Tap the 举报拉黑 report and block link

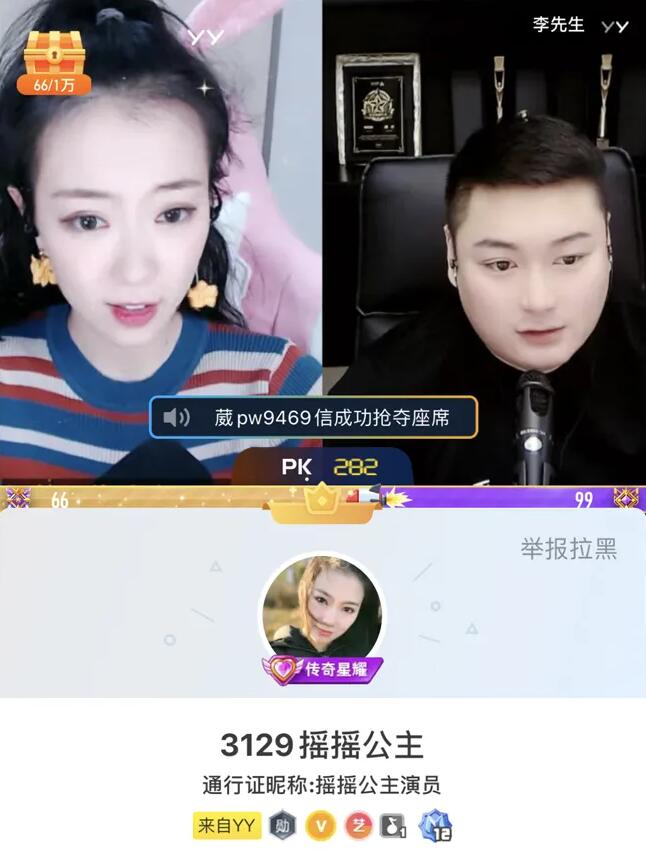pos(568,548)
